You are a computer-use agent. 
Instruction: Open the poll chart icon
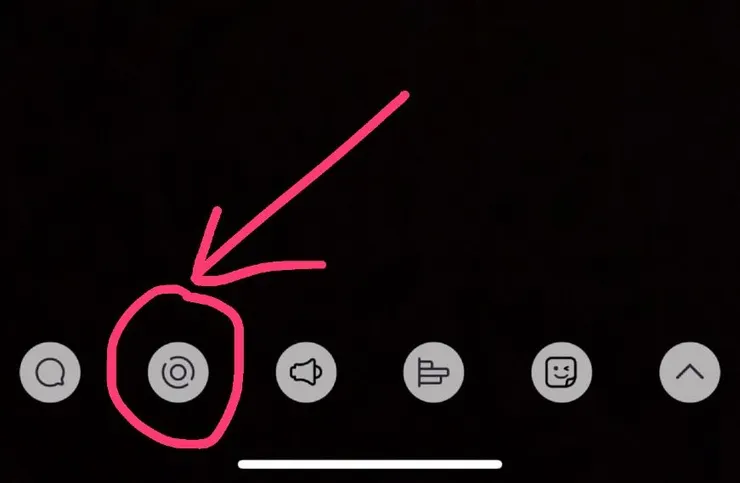coord(434,373)
